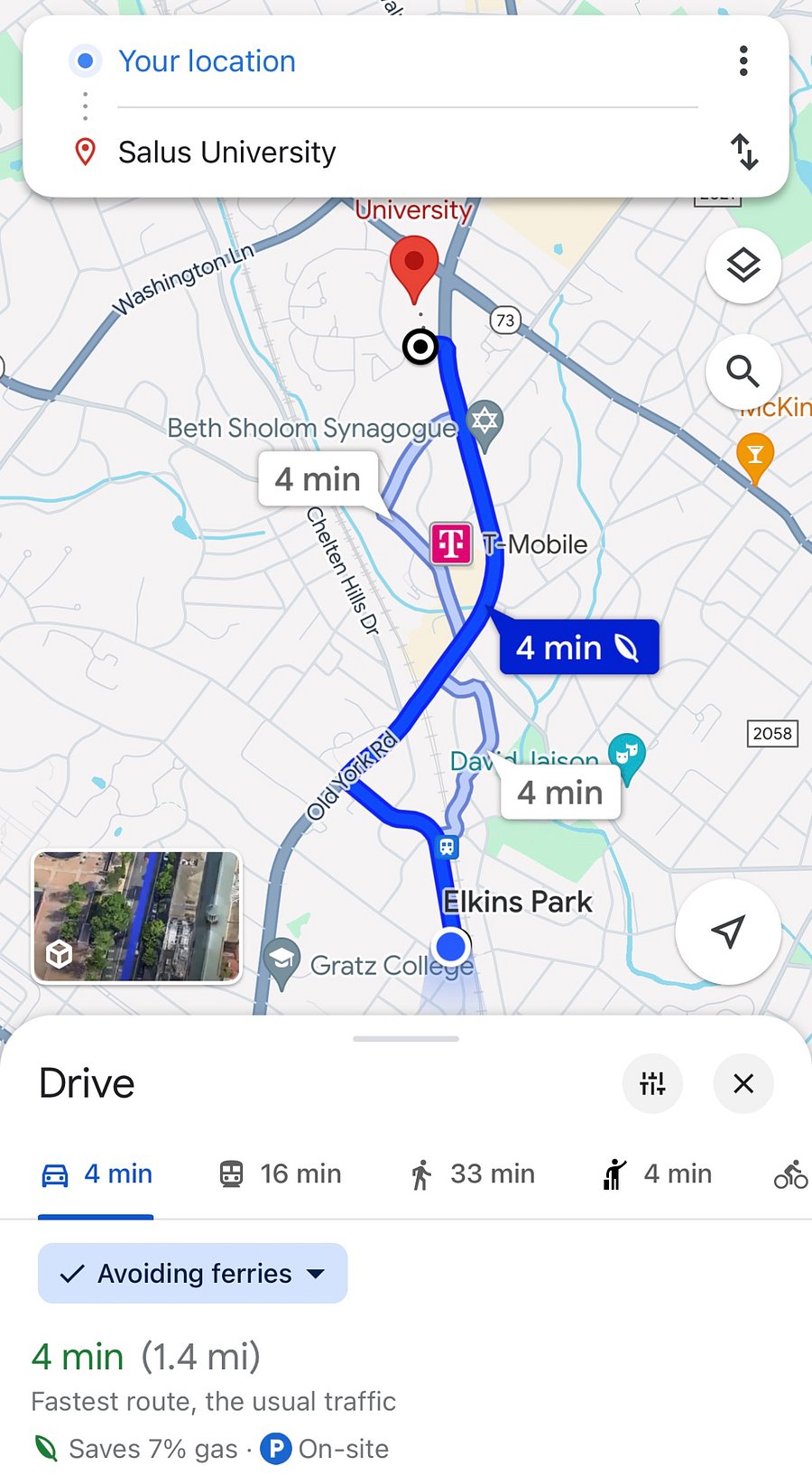Switch to transit 16 min tab
812x1475 pixels.
280,1174
